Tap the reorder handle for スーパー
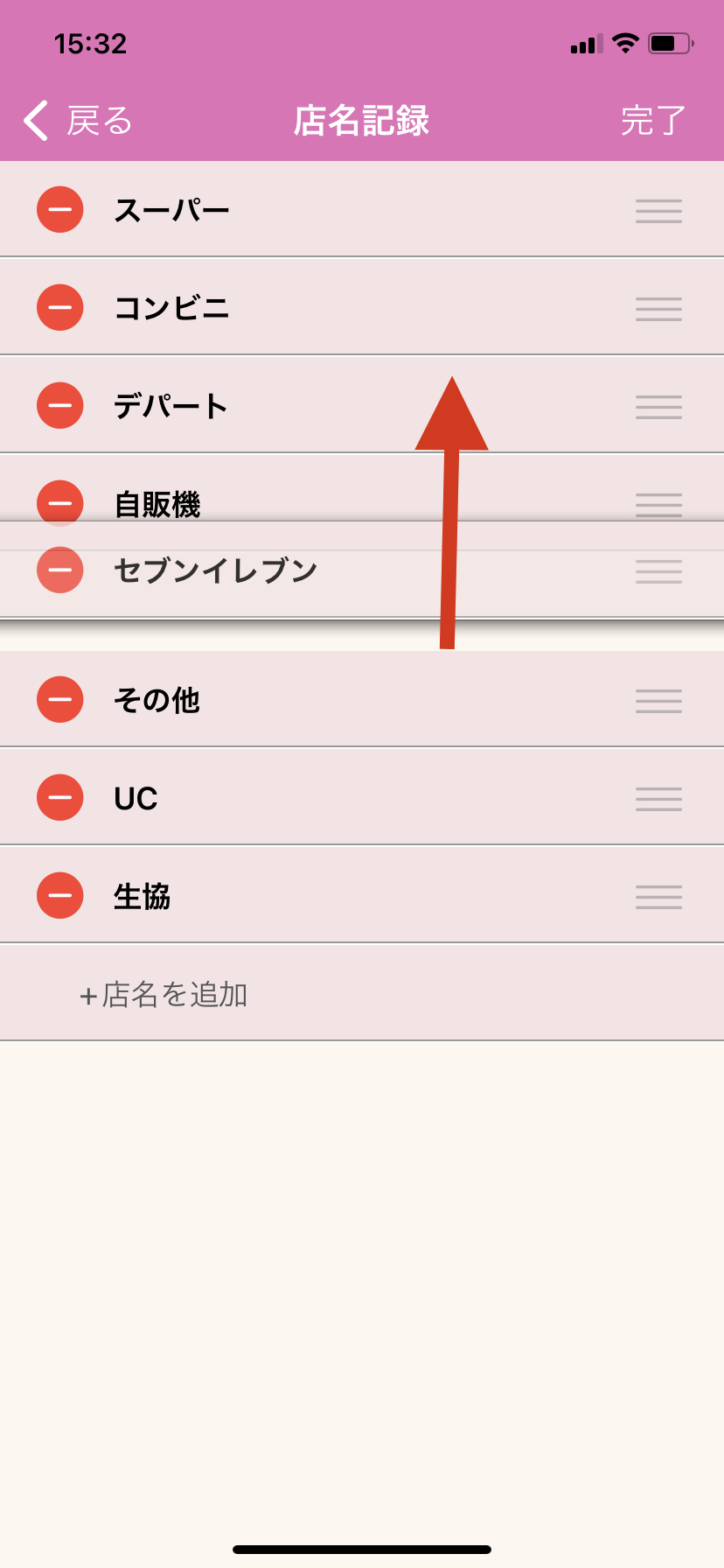 click(658, 211)
